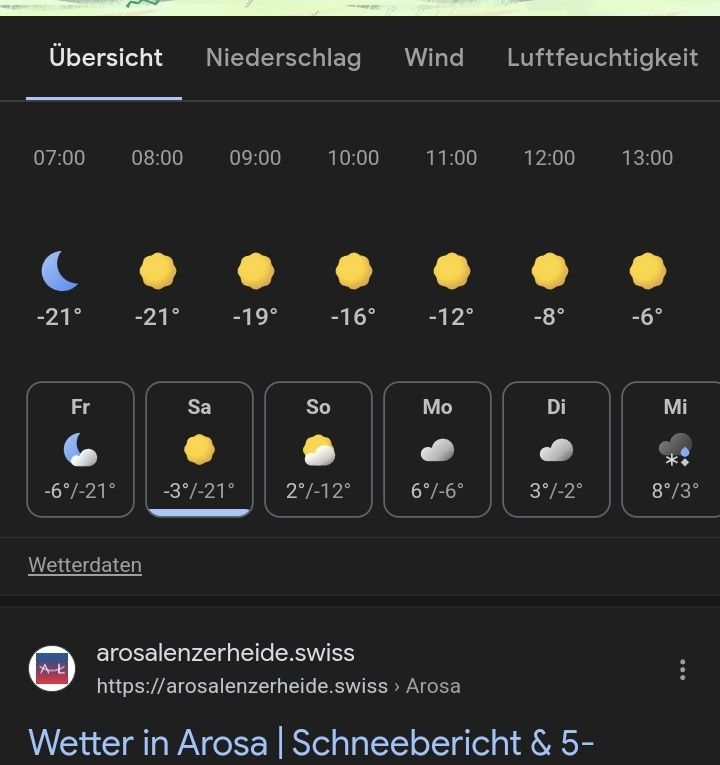720x765 pixels.
Task: Open the Luftfeuchtigkeit tab
Action: pyautogui.click(x=602, y=58)
